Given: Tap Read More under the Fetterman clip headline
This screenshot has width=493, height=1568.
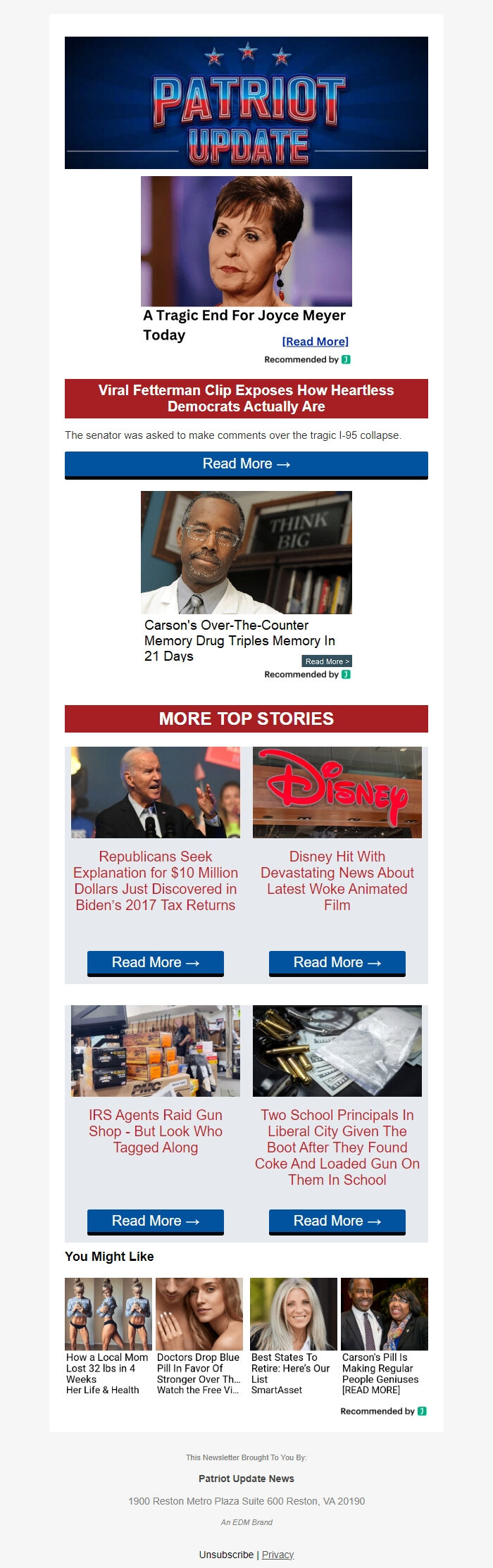Looking at the screenshot, I should pyautogui.click(x=246, y=464).
